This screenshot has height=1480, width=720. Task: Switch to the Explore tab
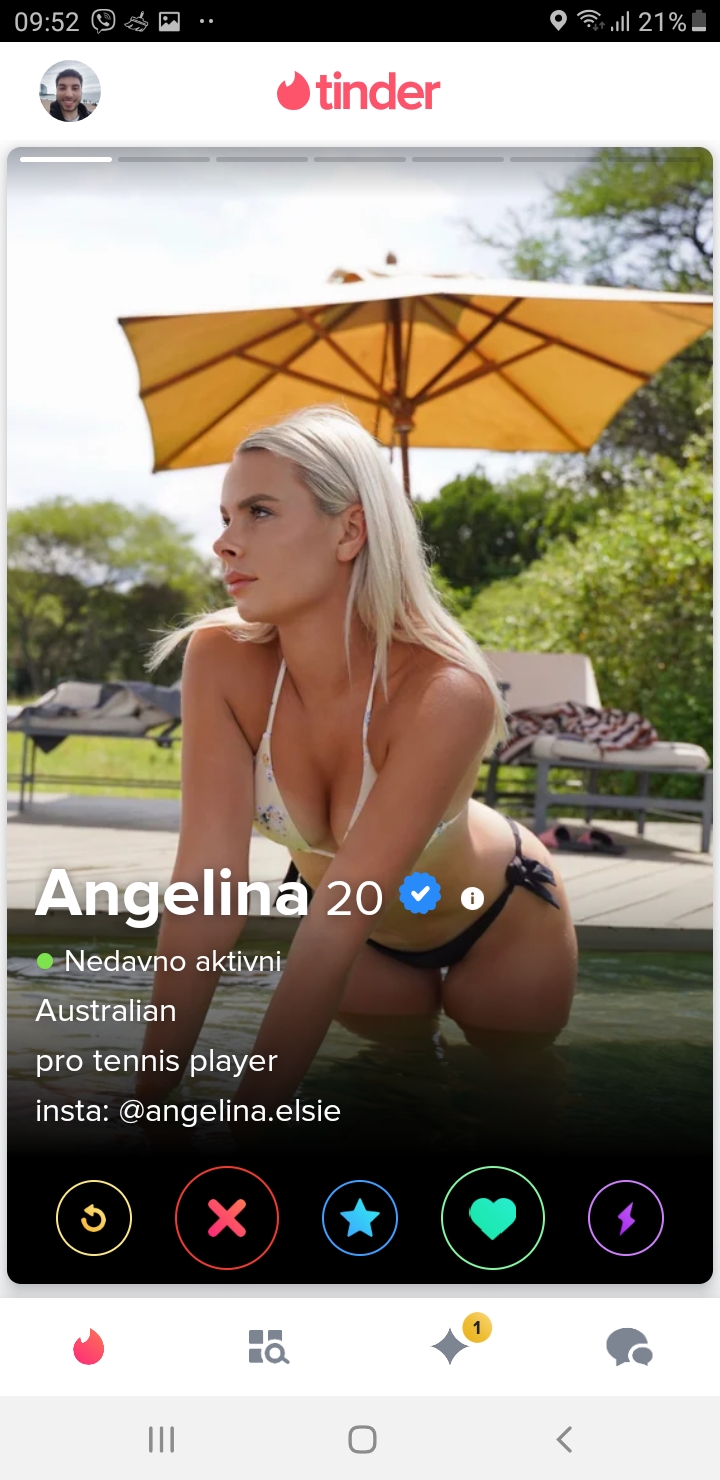[268, 1347]
